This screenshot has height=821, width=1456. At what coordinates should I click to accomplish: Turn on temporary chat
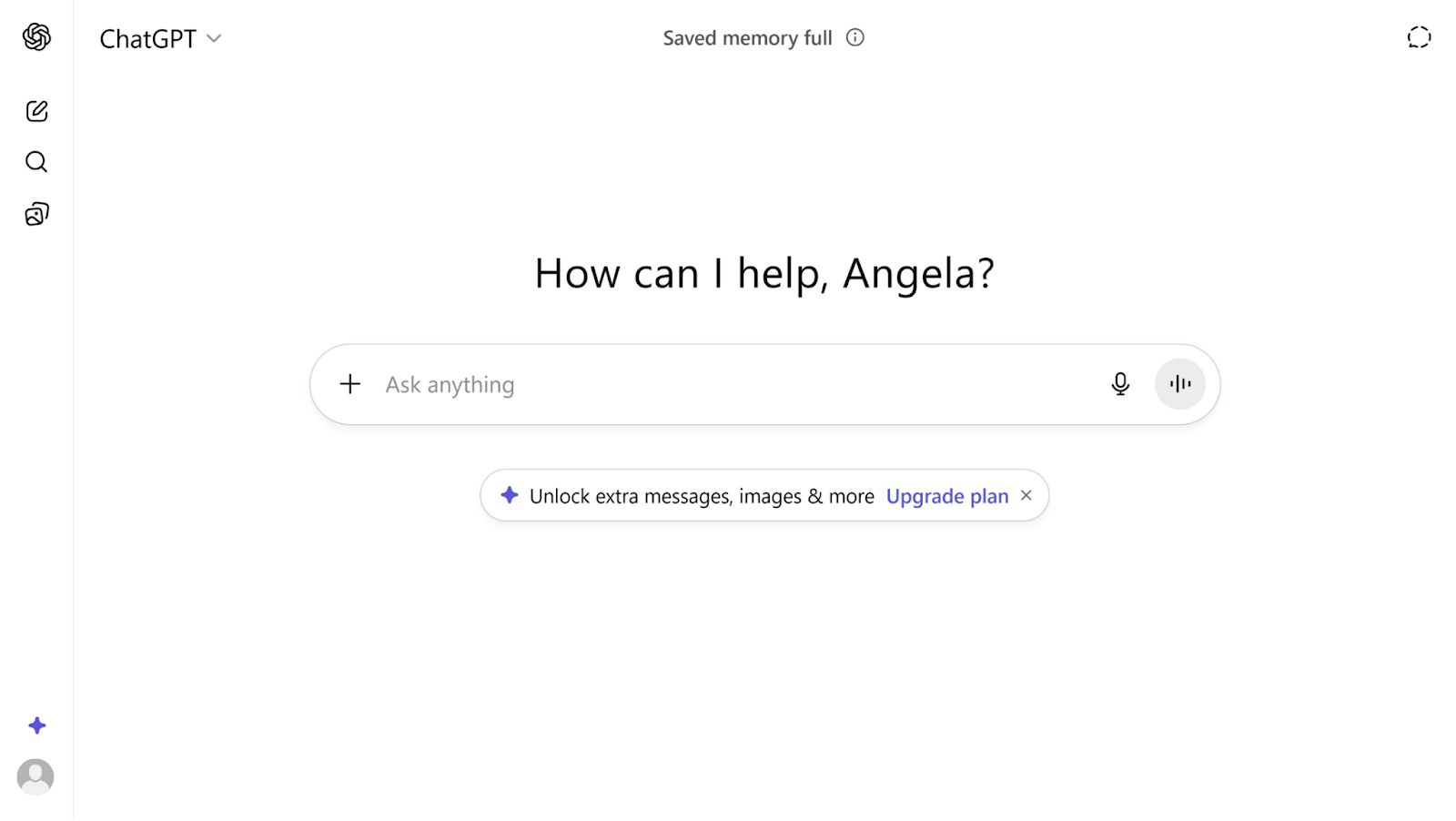coord(1419,37)
